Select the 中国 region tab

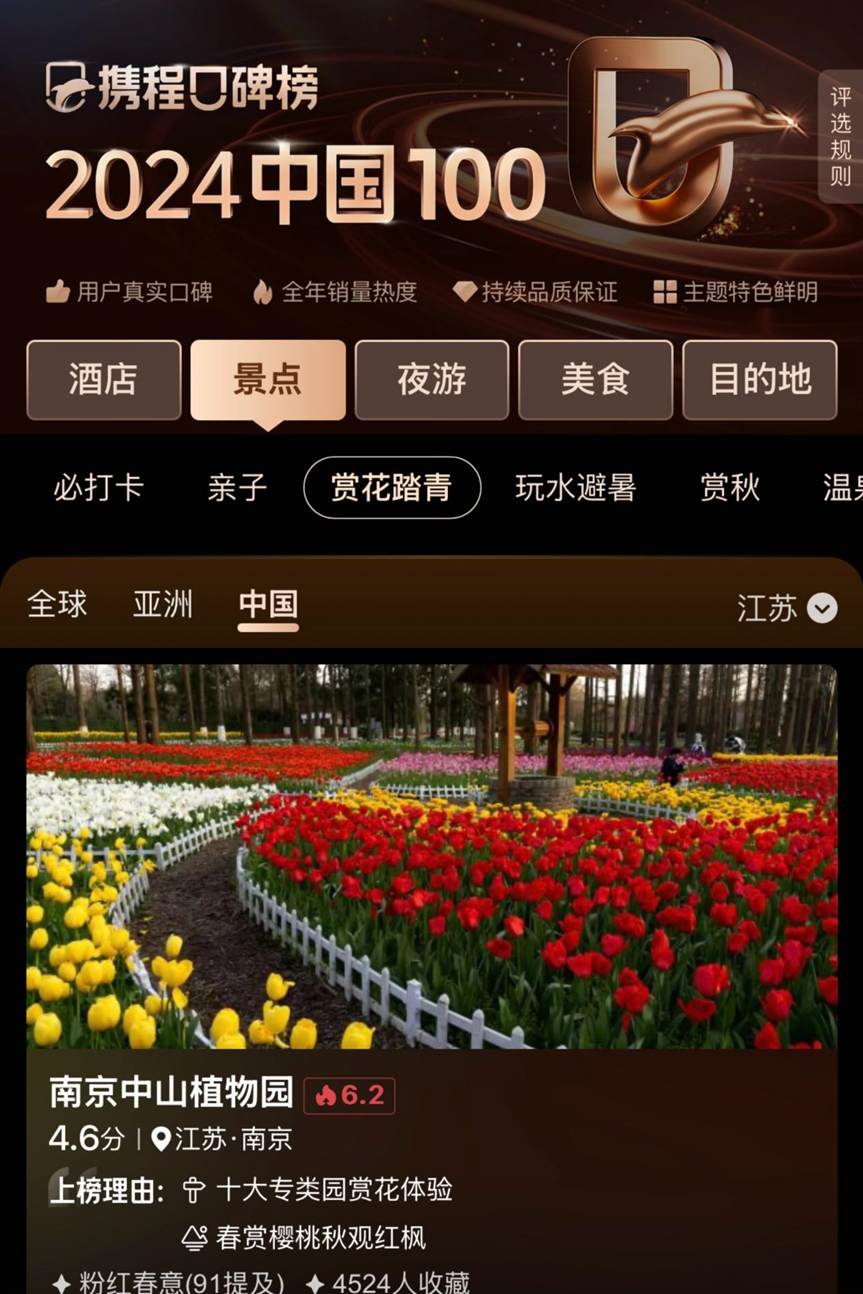click(268, 605)
